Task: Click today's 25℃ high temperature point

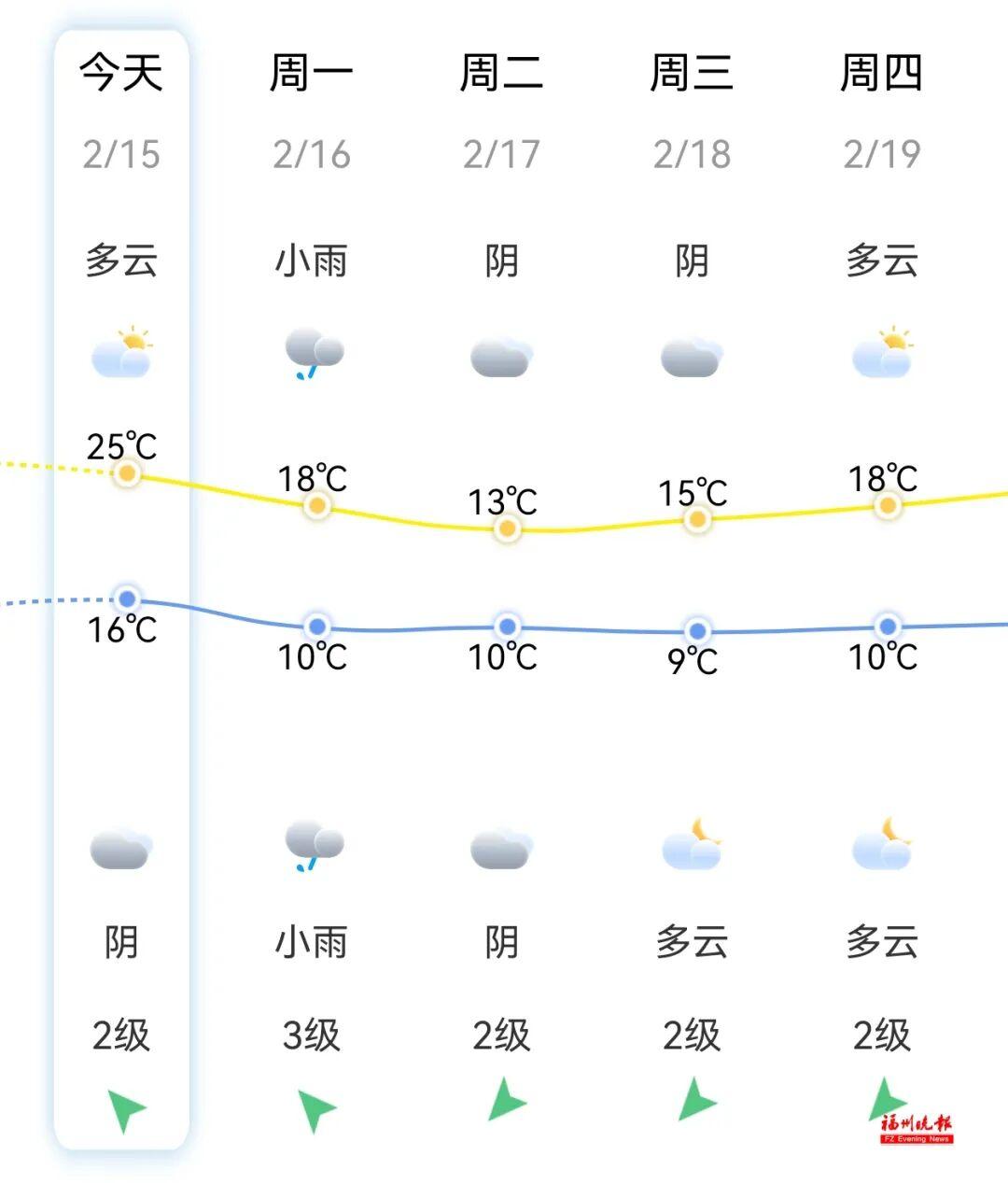Action: (124, 473)
